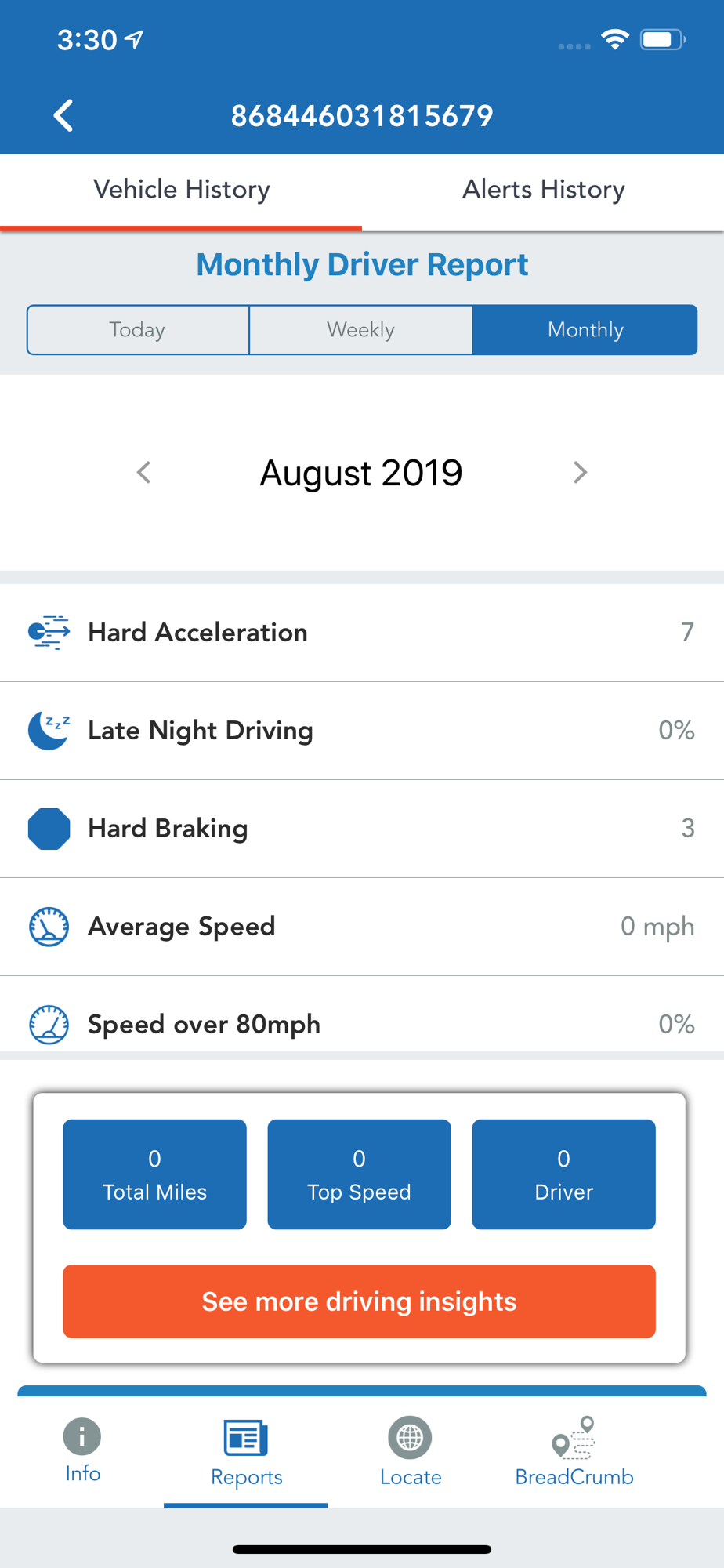Image resolution: width=724 pixels, height=1568 pixels.
Task: Select the Reports tab
Action: pyautogui.click(x=246, y=1451)
